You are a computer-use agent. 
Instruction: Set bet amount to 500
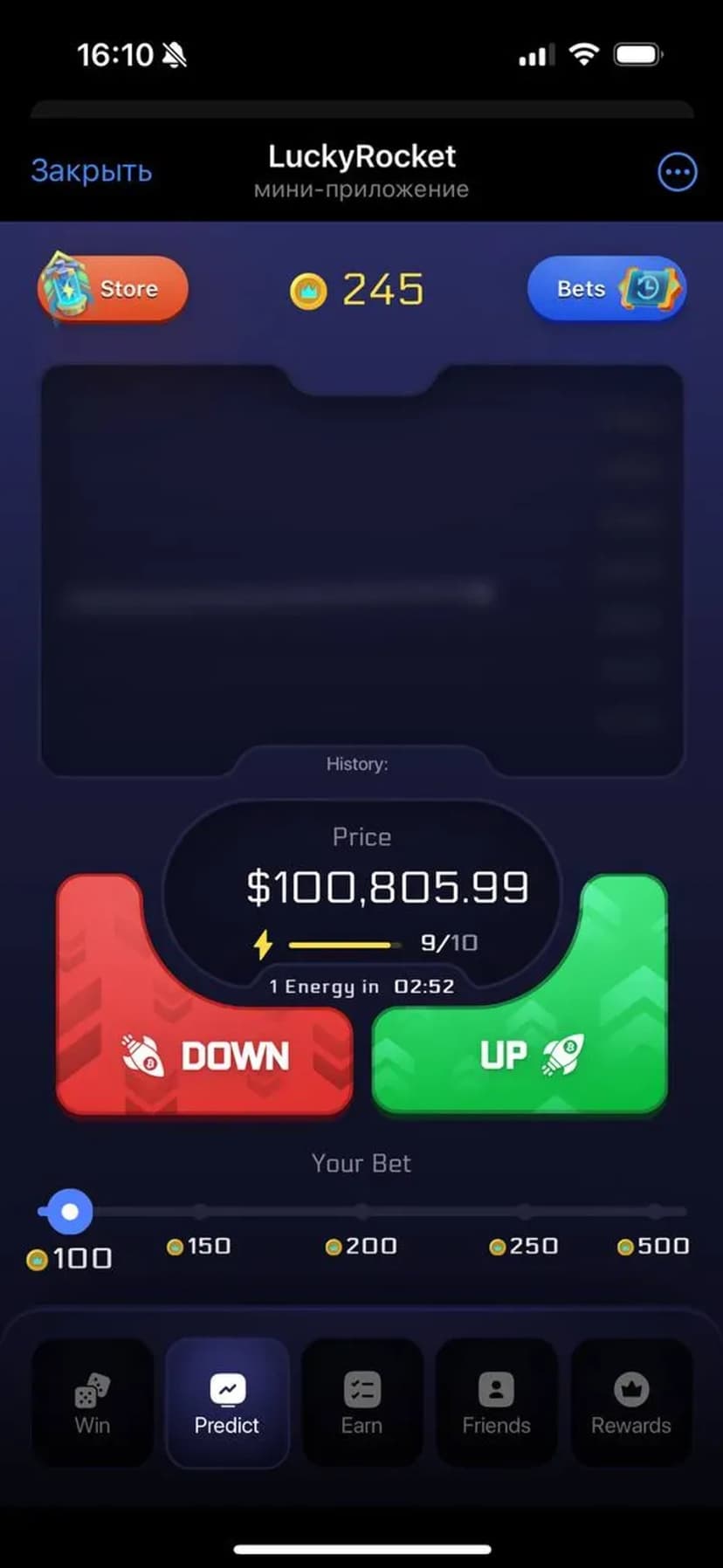pos(655,1212)
